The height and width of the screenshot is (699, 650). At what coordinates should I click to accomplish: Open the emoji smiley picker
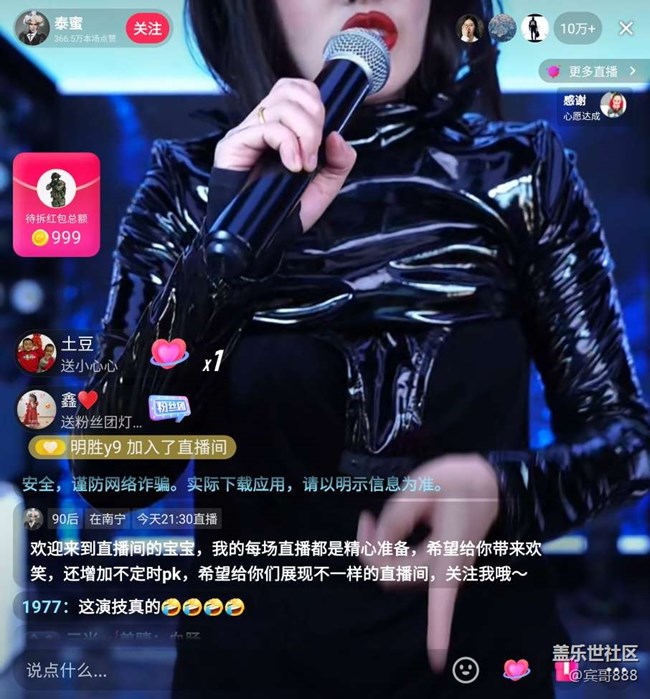(x=465, y=669)
